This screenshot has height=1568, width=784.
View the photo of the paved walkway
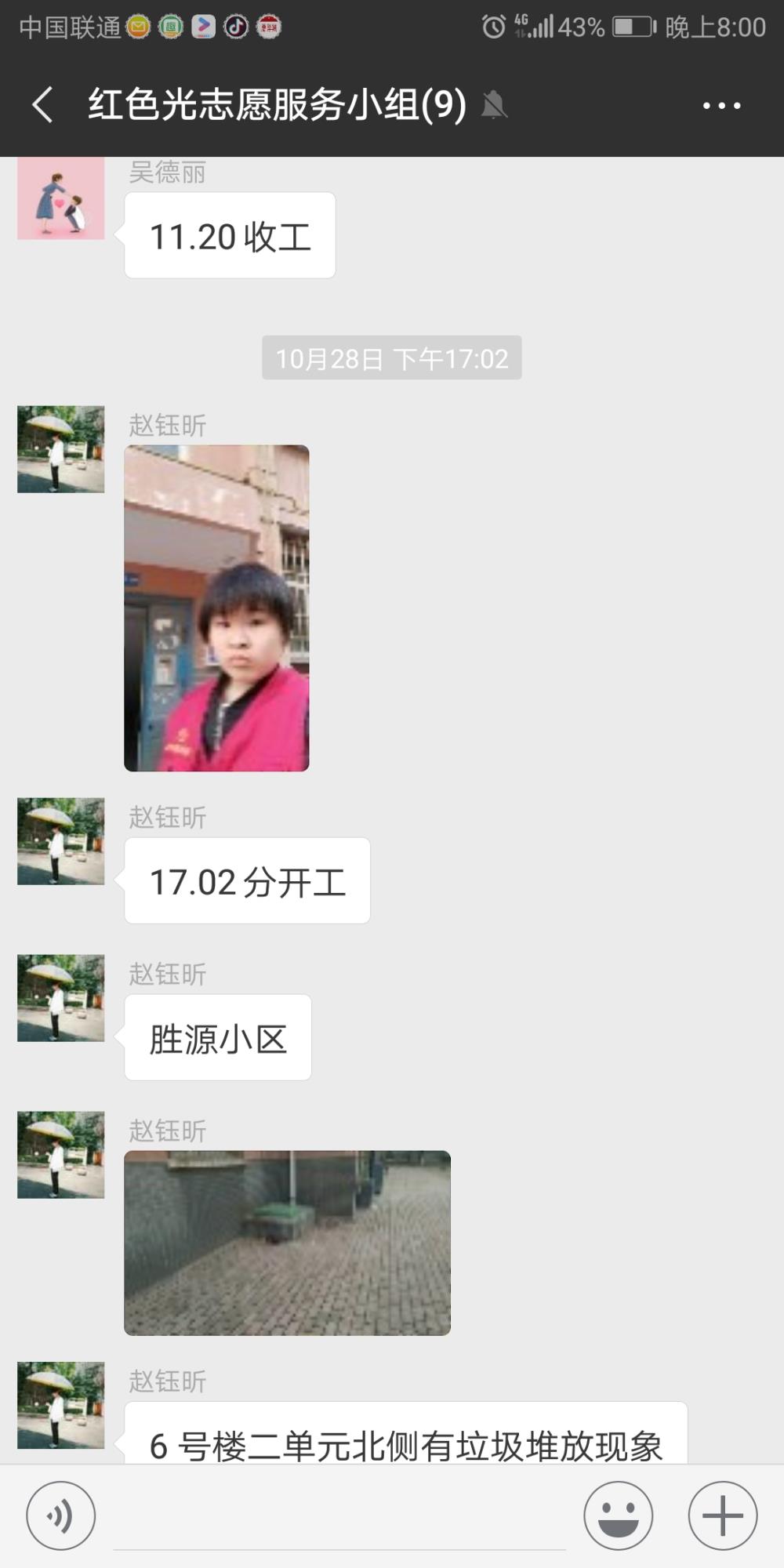coord(287,1243)
